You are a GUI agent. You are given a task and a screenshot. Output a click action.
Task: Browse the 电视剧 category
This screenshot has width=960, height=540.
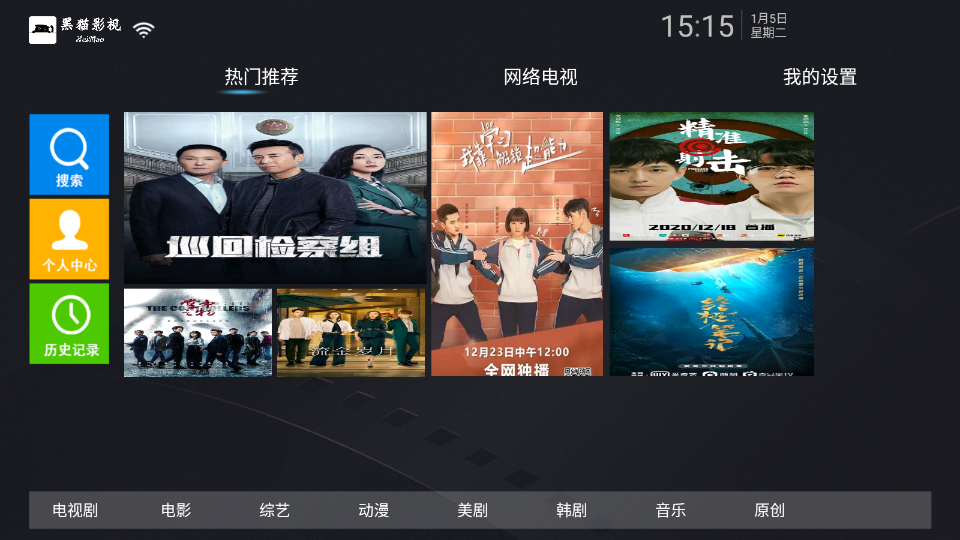point(75,510)
